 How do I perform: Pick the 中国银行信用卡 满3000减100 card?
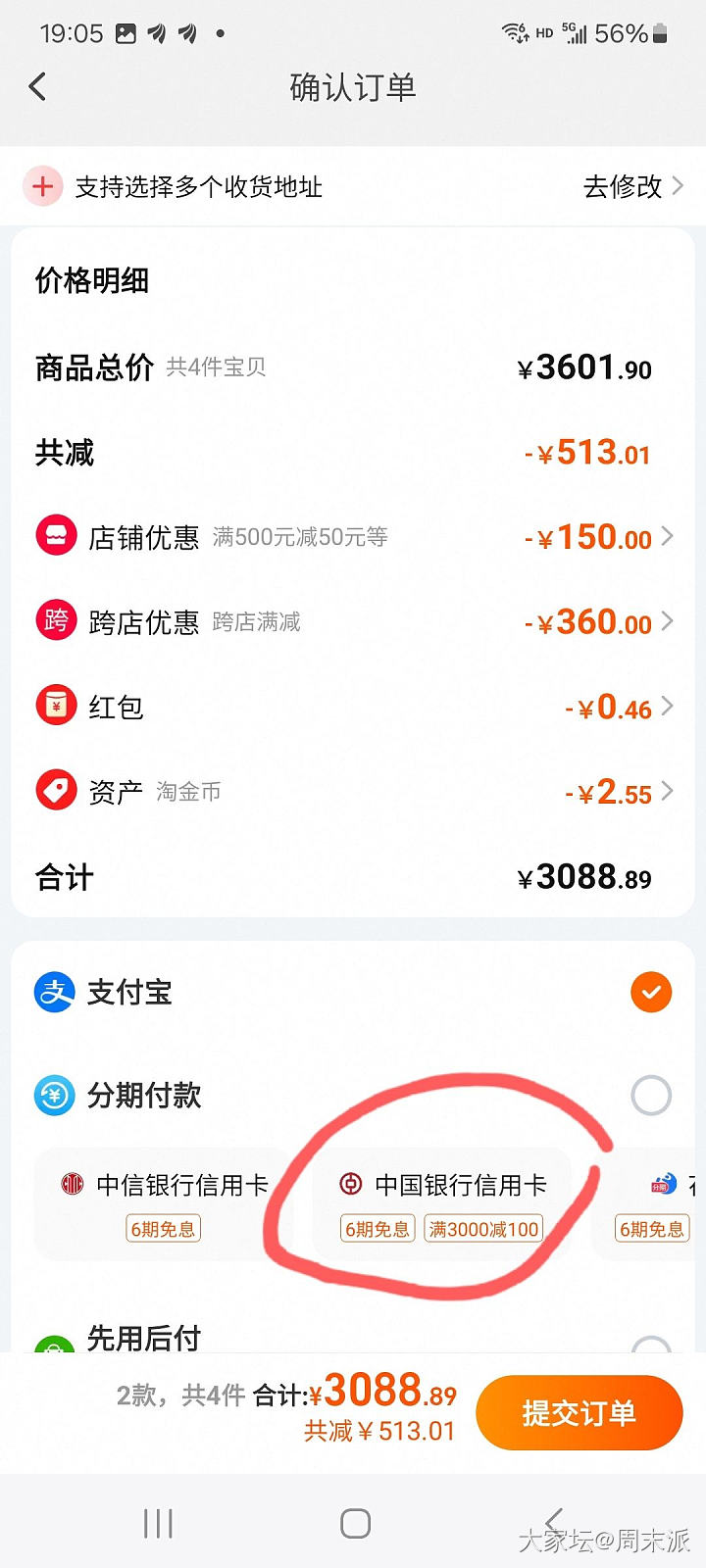click(441, 1203)
